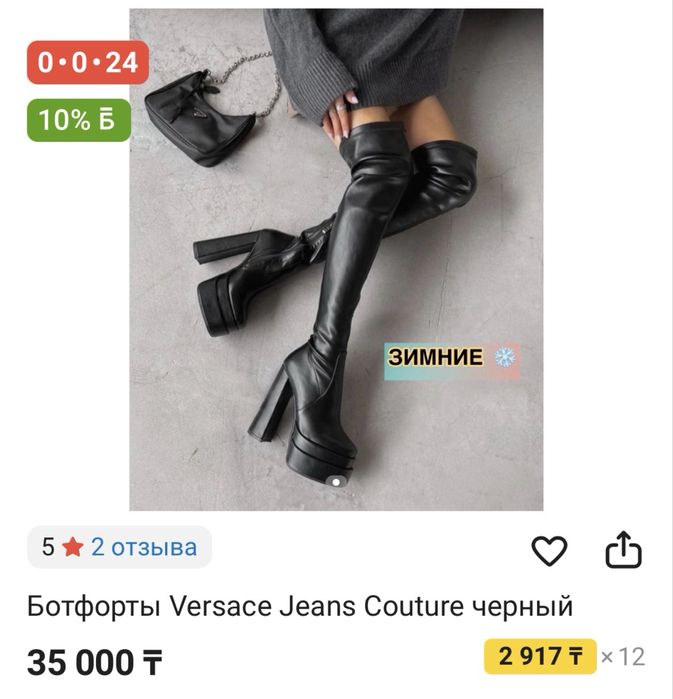Viewport: 673px width, 699px height.
Task: Open the 2 отзыва reviews link
Action: click(x=144, y=547)
